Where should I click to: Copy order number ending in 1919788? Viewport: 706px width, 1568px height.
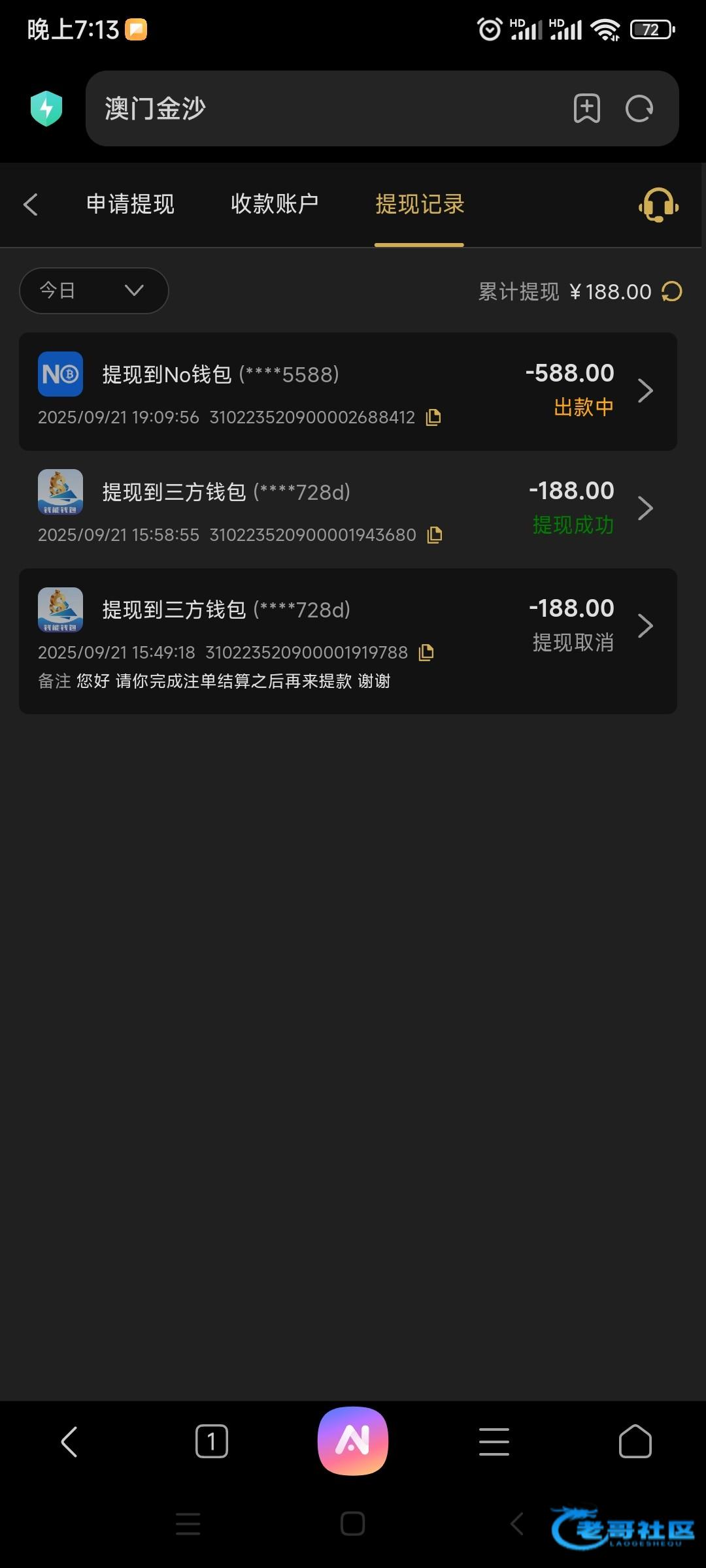click(x=426, y=653)
